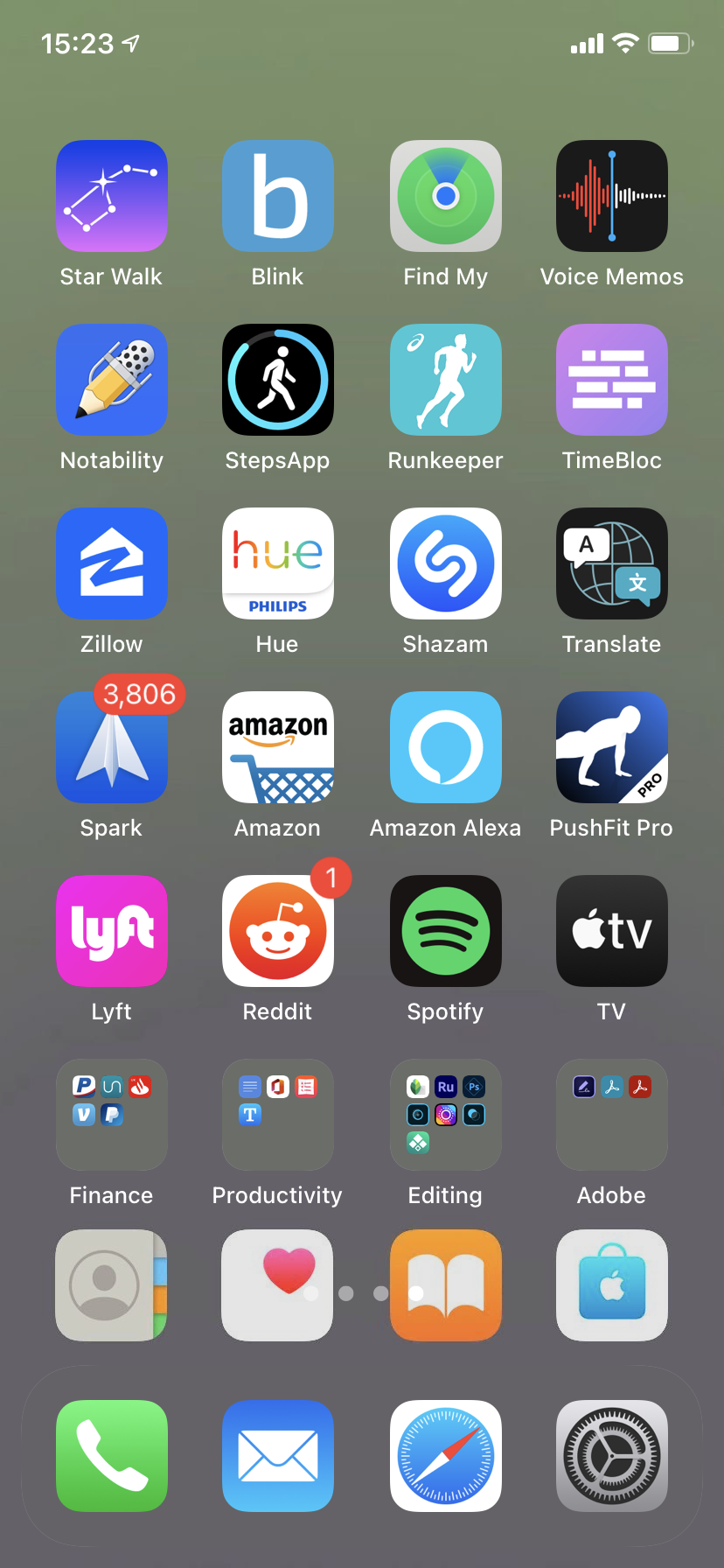Viewport: 724px width, 1568px height.
Task: Open the Editing folder
Action: pos(446,1115)
